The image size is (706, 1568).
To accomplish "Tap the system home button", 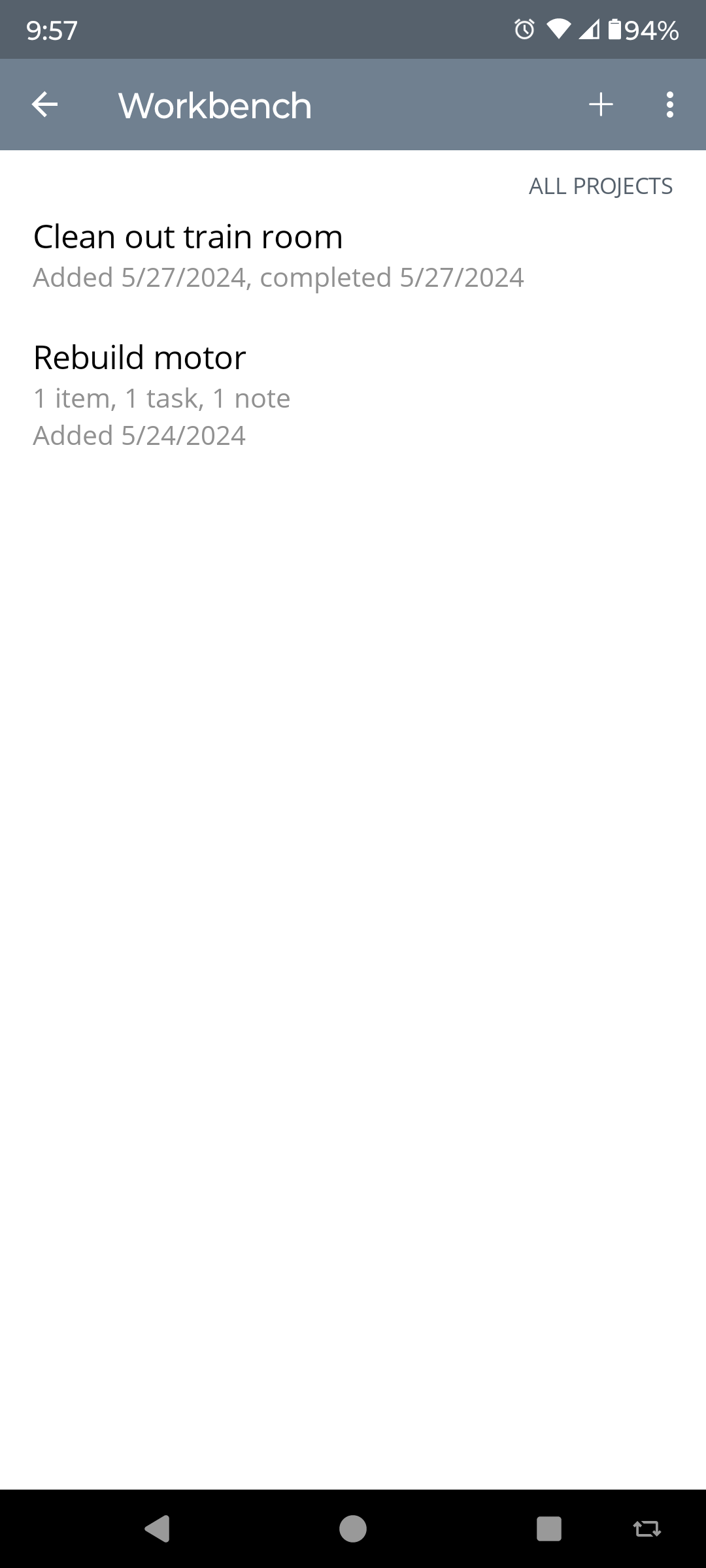I will click(x=353, y=1529).
